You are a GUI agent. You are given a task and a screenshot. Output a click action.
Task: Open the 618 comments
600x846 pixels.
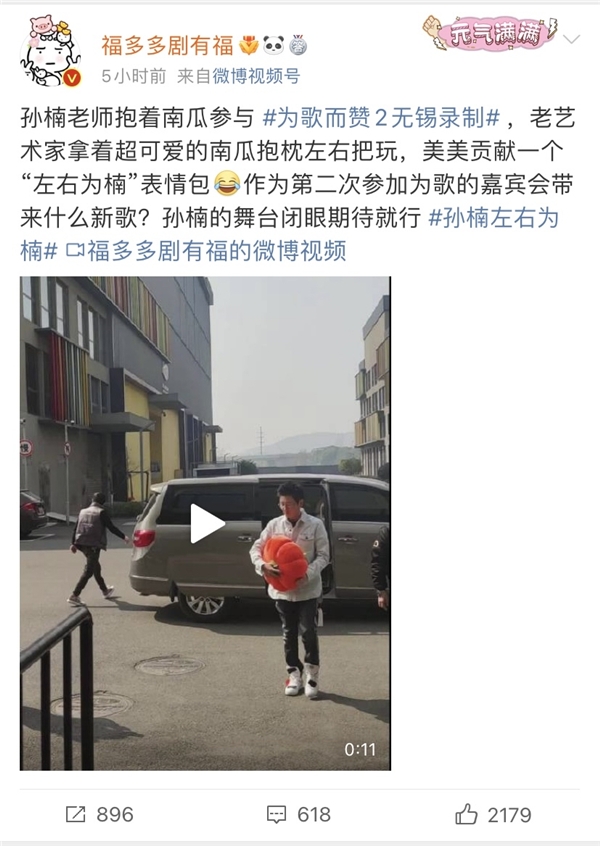click(298, 814)
